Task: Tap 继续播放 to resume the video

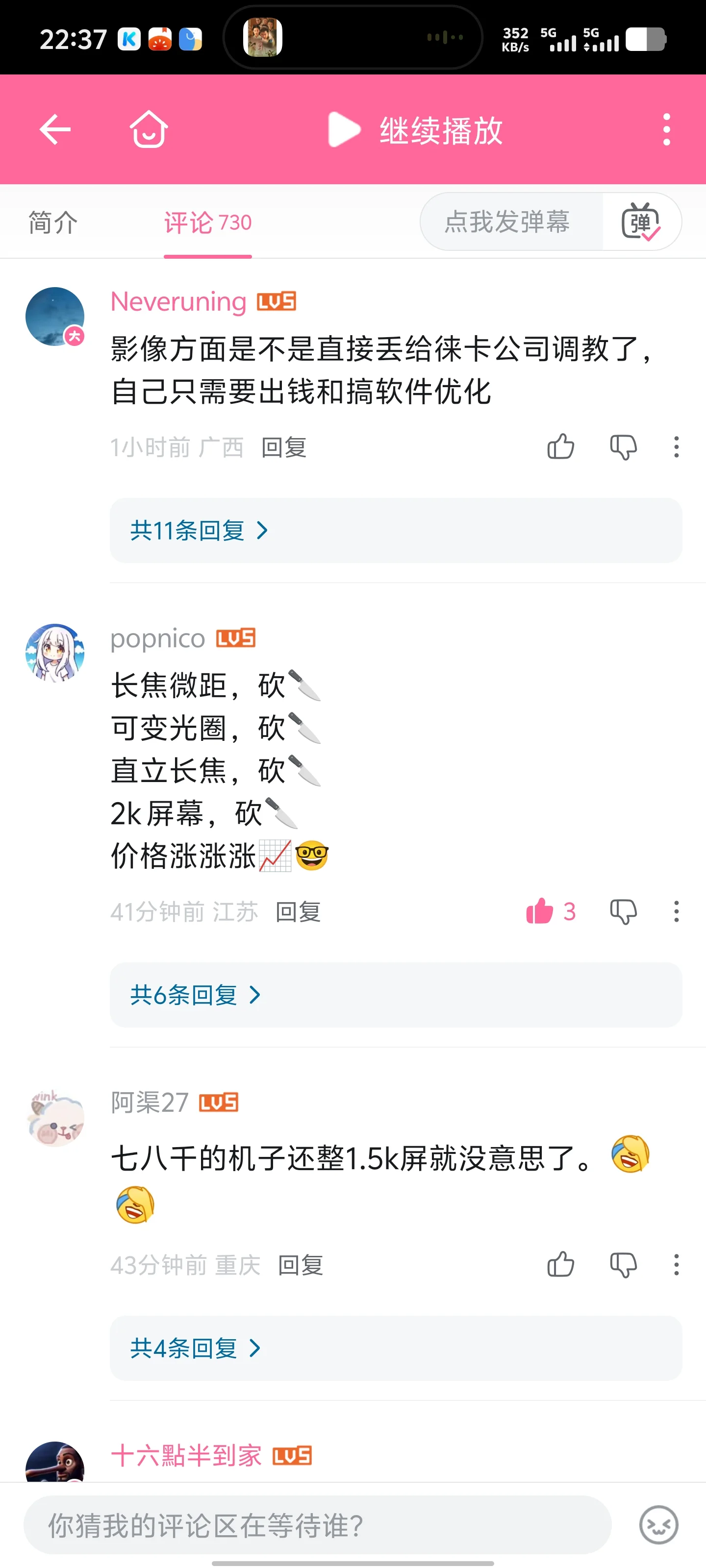Action: coord(416,130)
